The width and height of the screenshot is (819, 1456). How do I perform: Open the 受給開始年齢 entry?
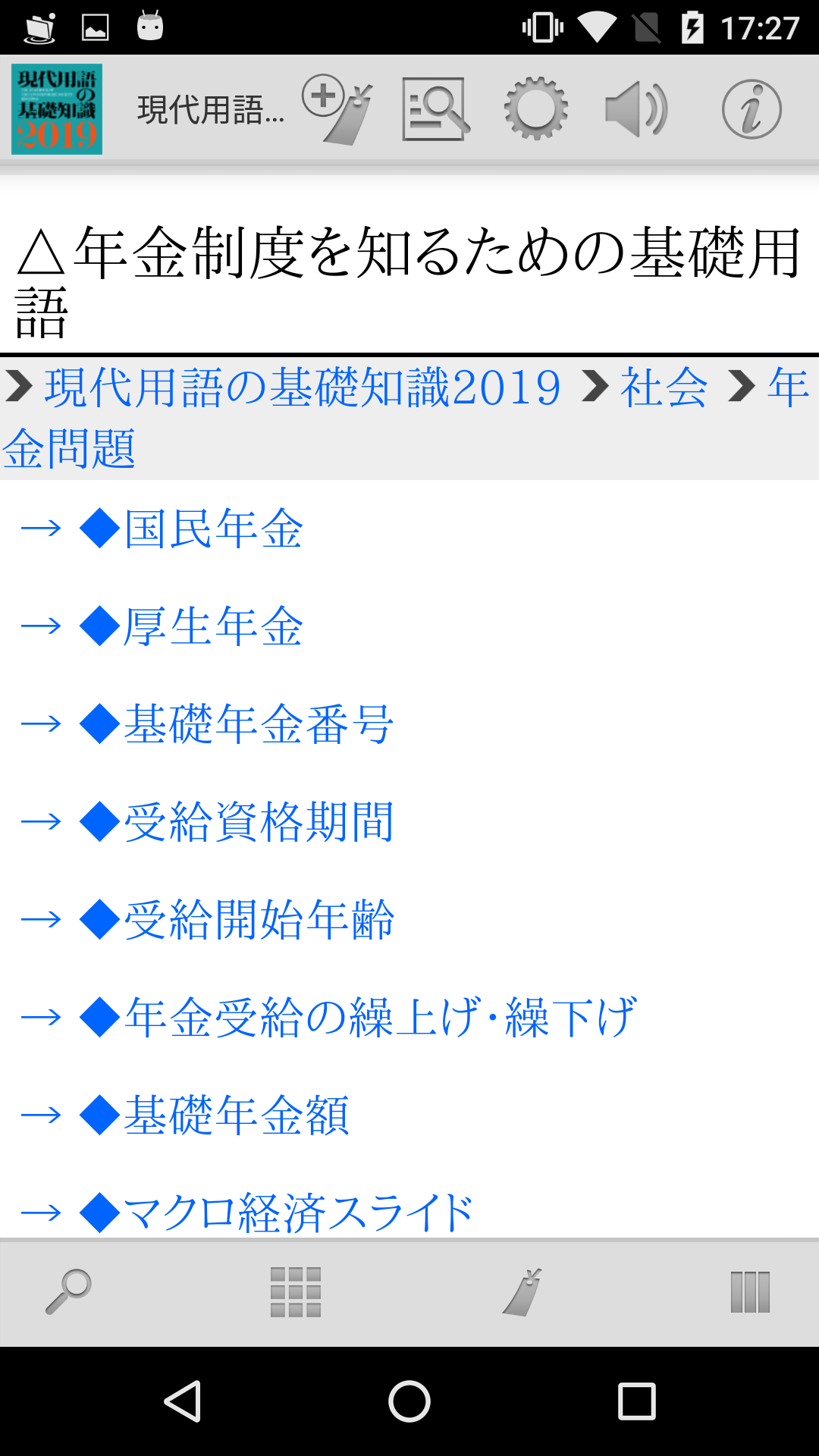pos(258,920)
